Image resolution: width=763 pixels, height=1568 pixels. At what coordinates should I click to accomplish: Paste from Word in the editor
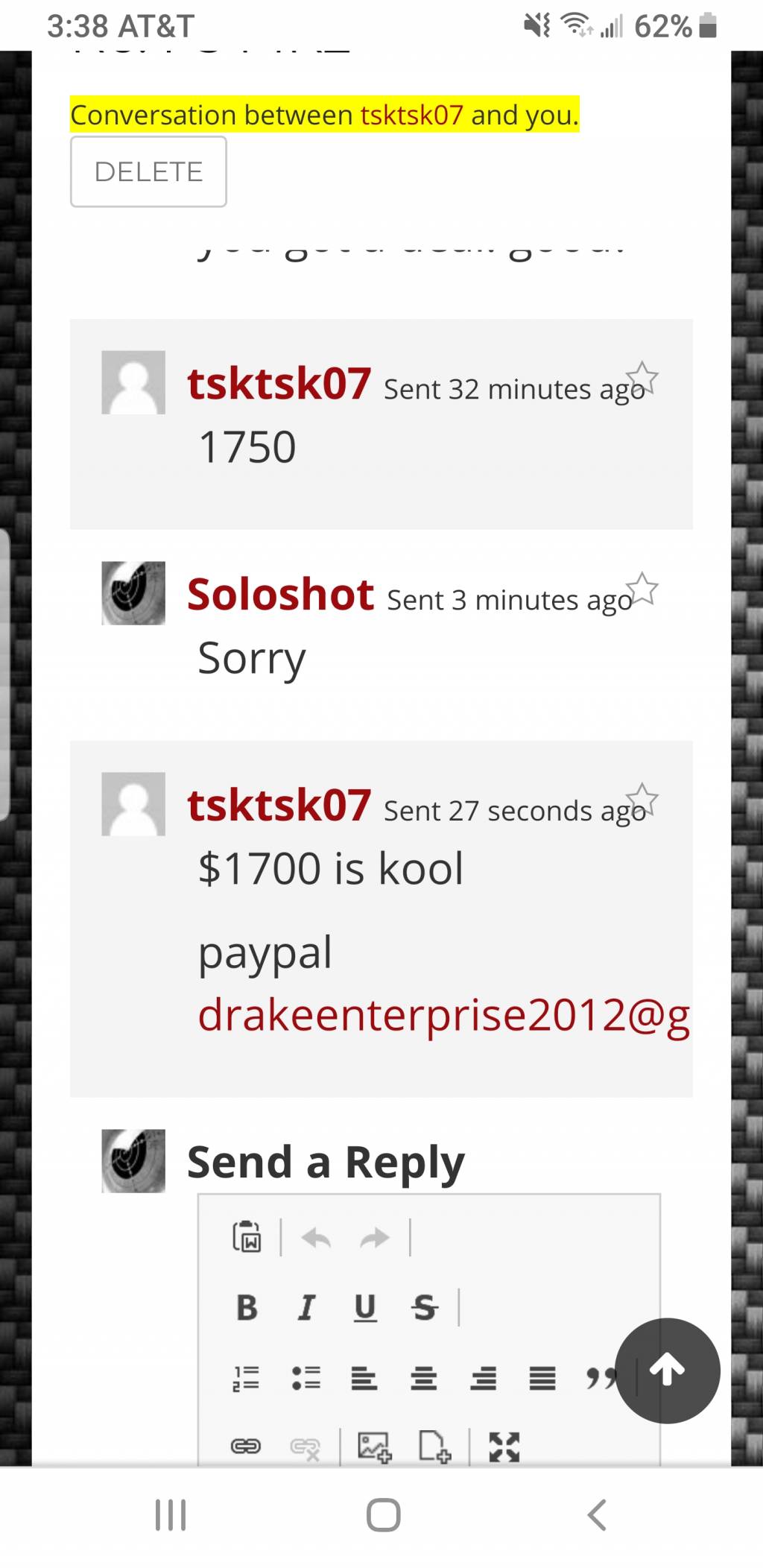pyautogui.click(x=247, y=1238)
